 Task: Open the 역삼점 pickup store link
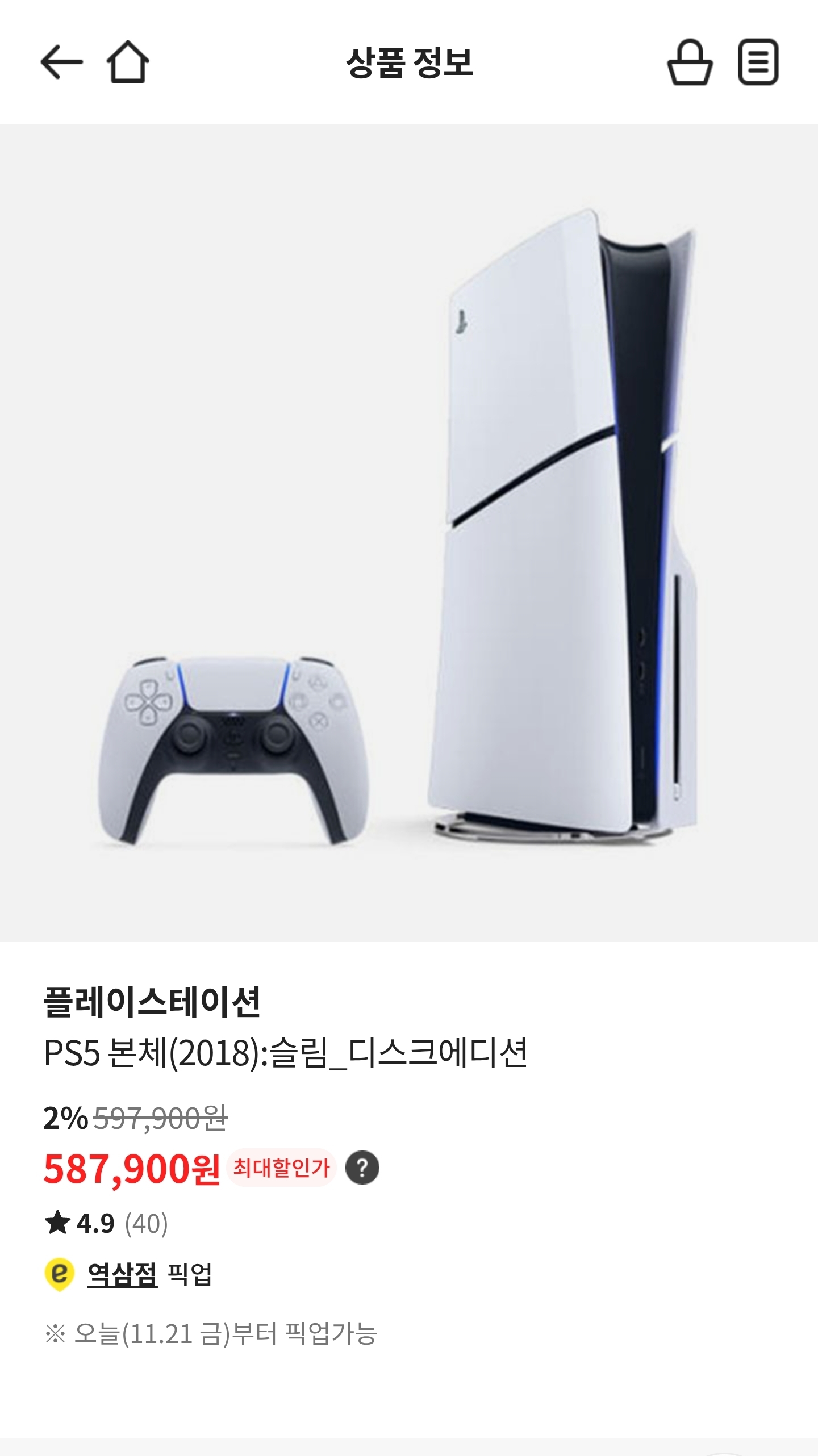tap(122, 1275)
